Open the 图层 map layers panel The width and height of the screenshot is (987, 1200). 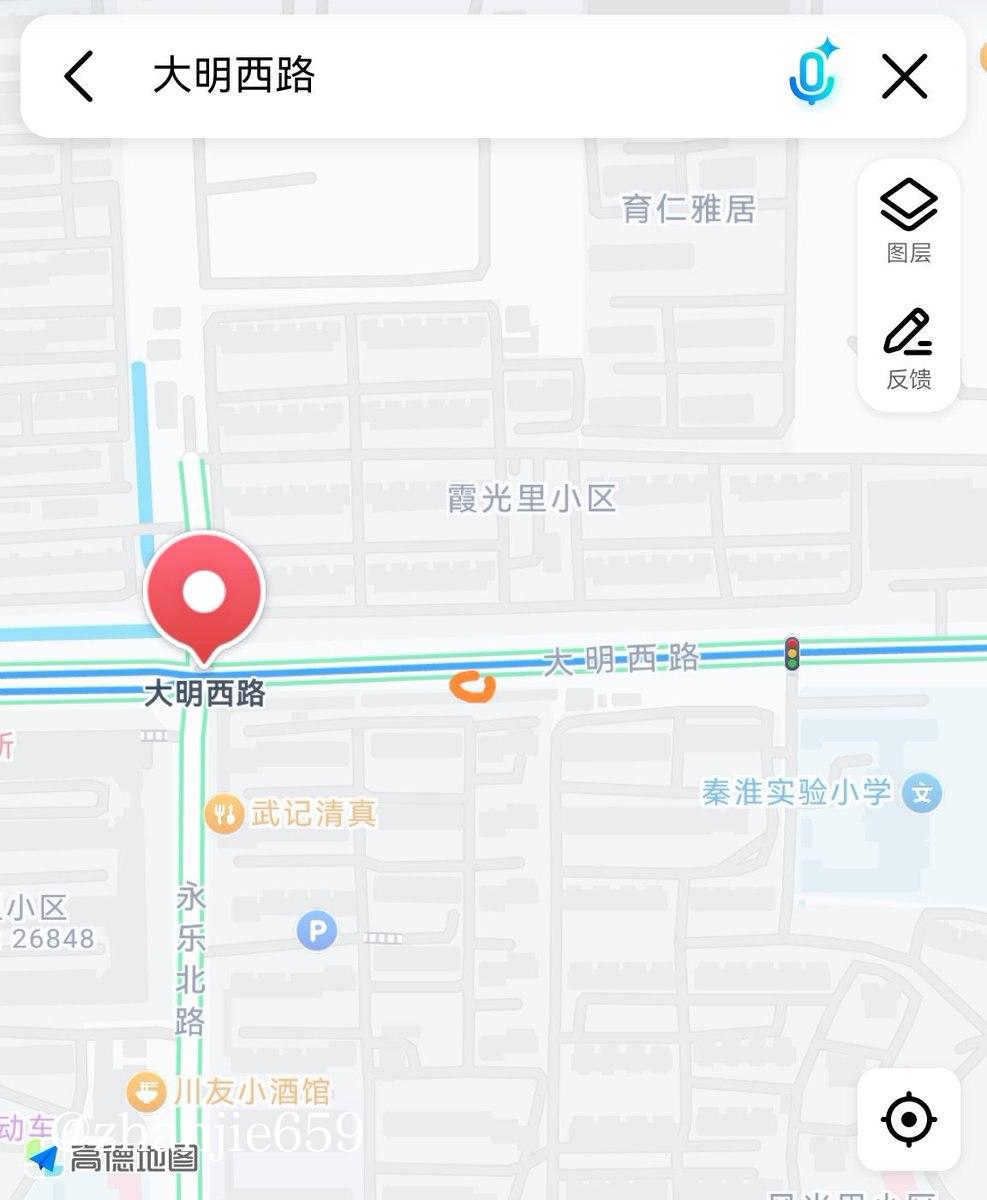(908, 220)
